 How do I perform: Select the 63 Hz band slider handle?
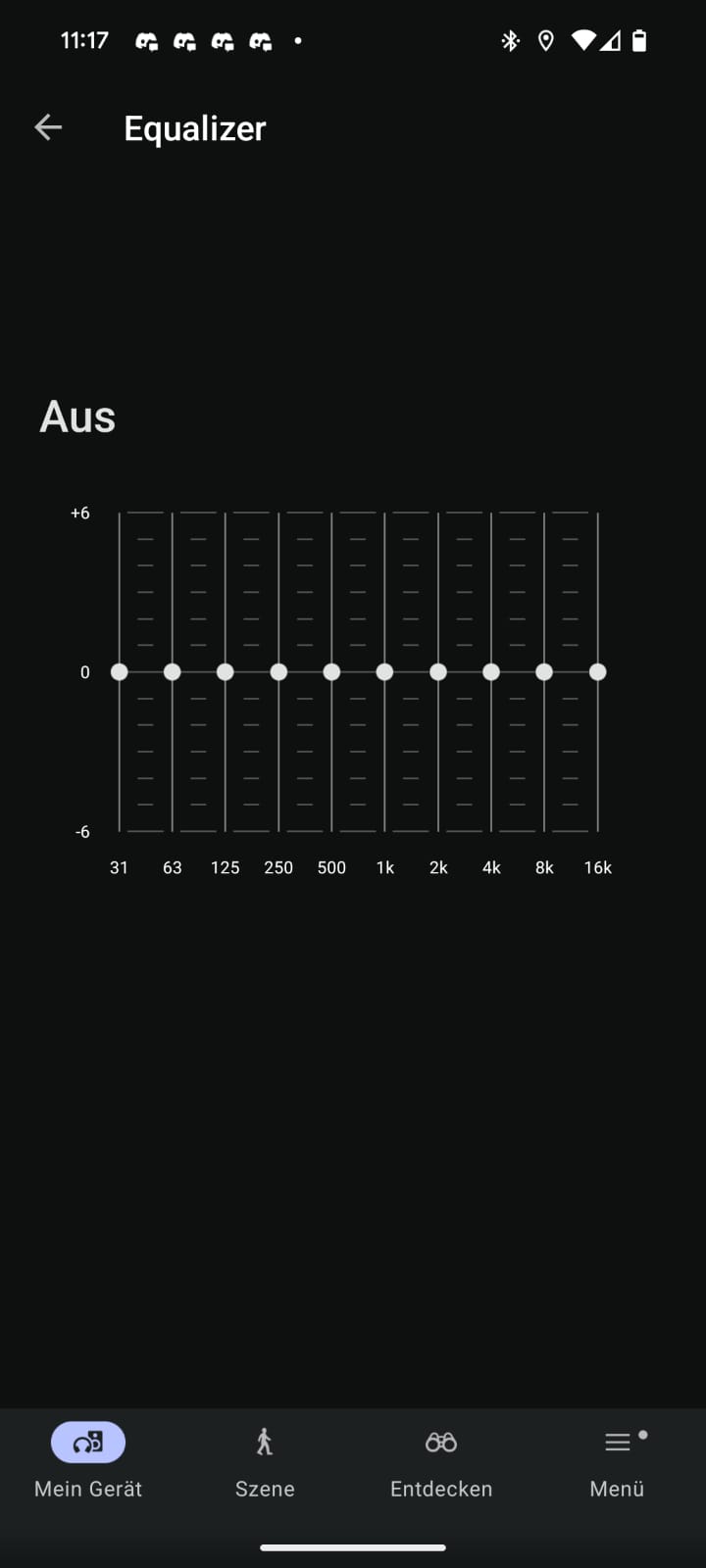click(x=173, y=672)
